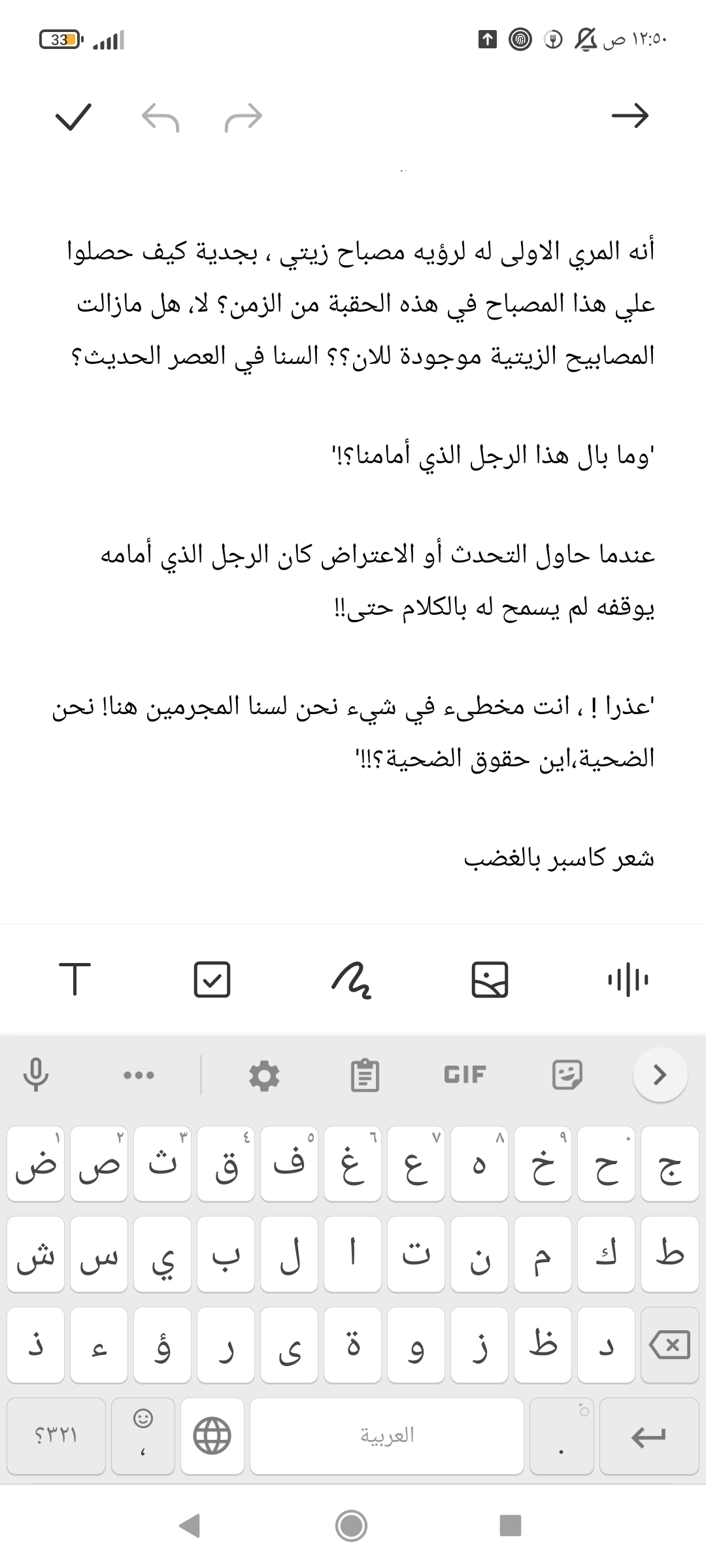Activate keyboard voice input microphone
The width and height of the screenshot is (706, 1568).
36,1075
